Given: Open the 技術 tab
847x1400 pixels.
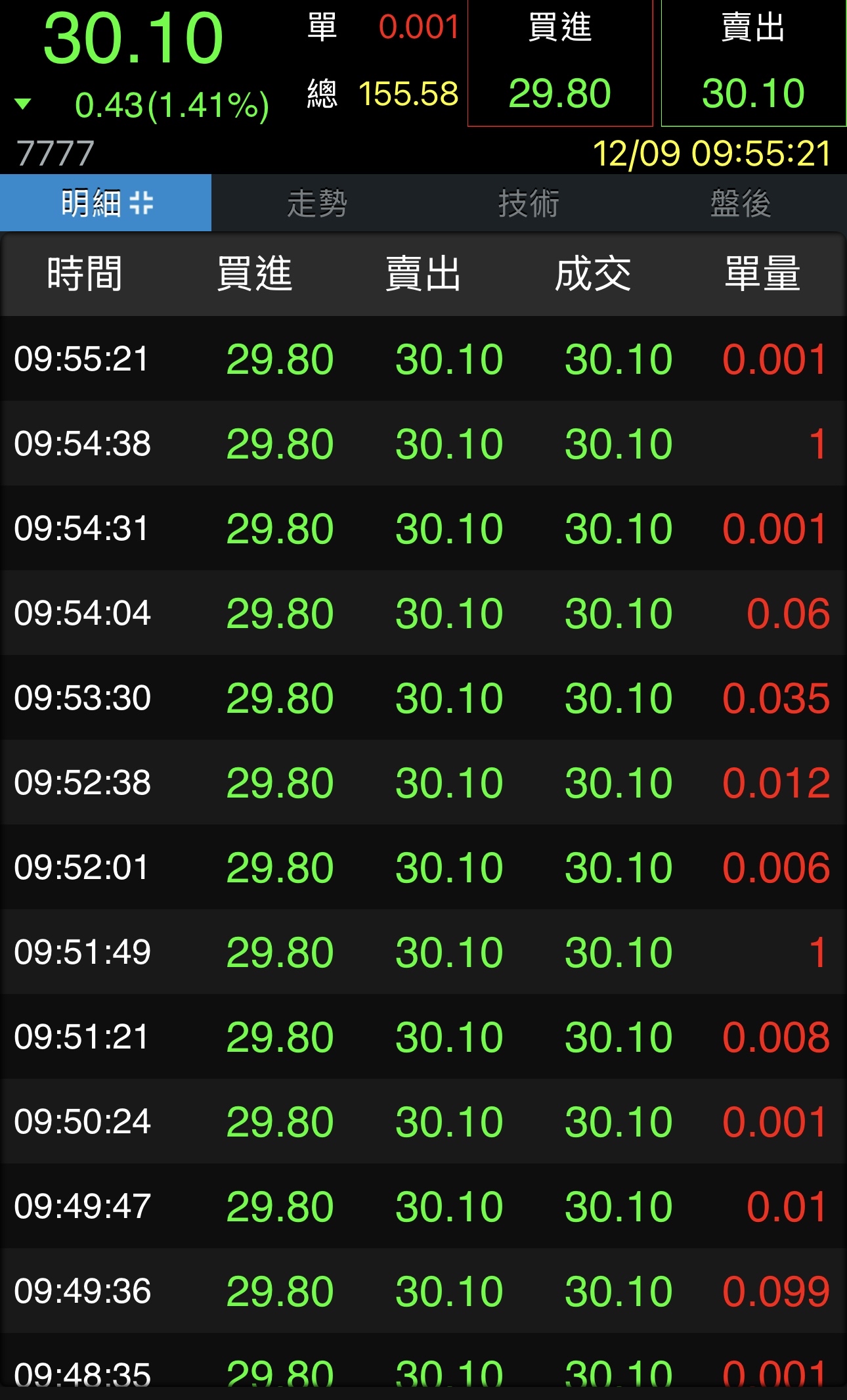Looking at the screenshot, I should pyautogui.click(x=529, y=203).
